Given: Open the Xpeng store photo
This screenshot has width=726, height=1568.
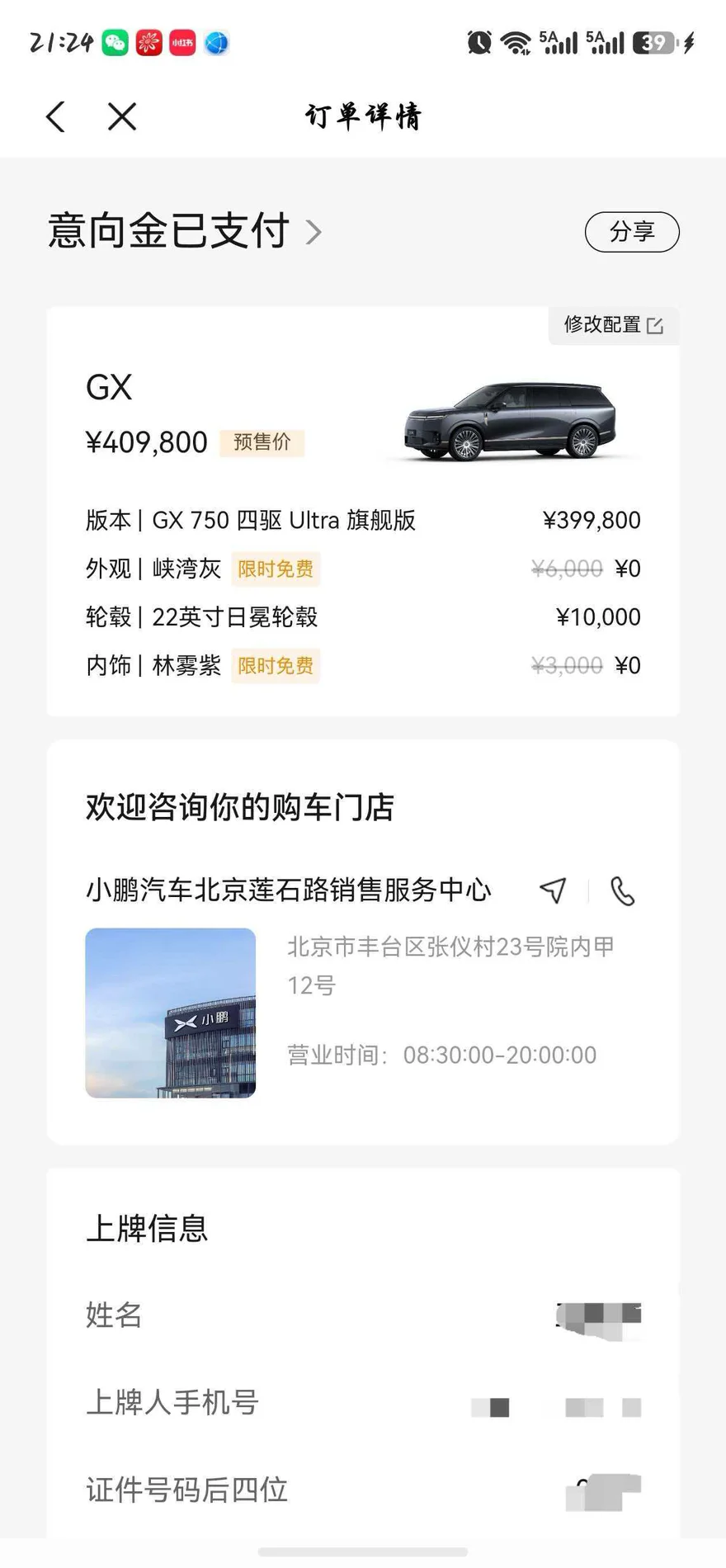Looking at the screenshot, I should pos(171,1013).
